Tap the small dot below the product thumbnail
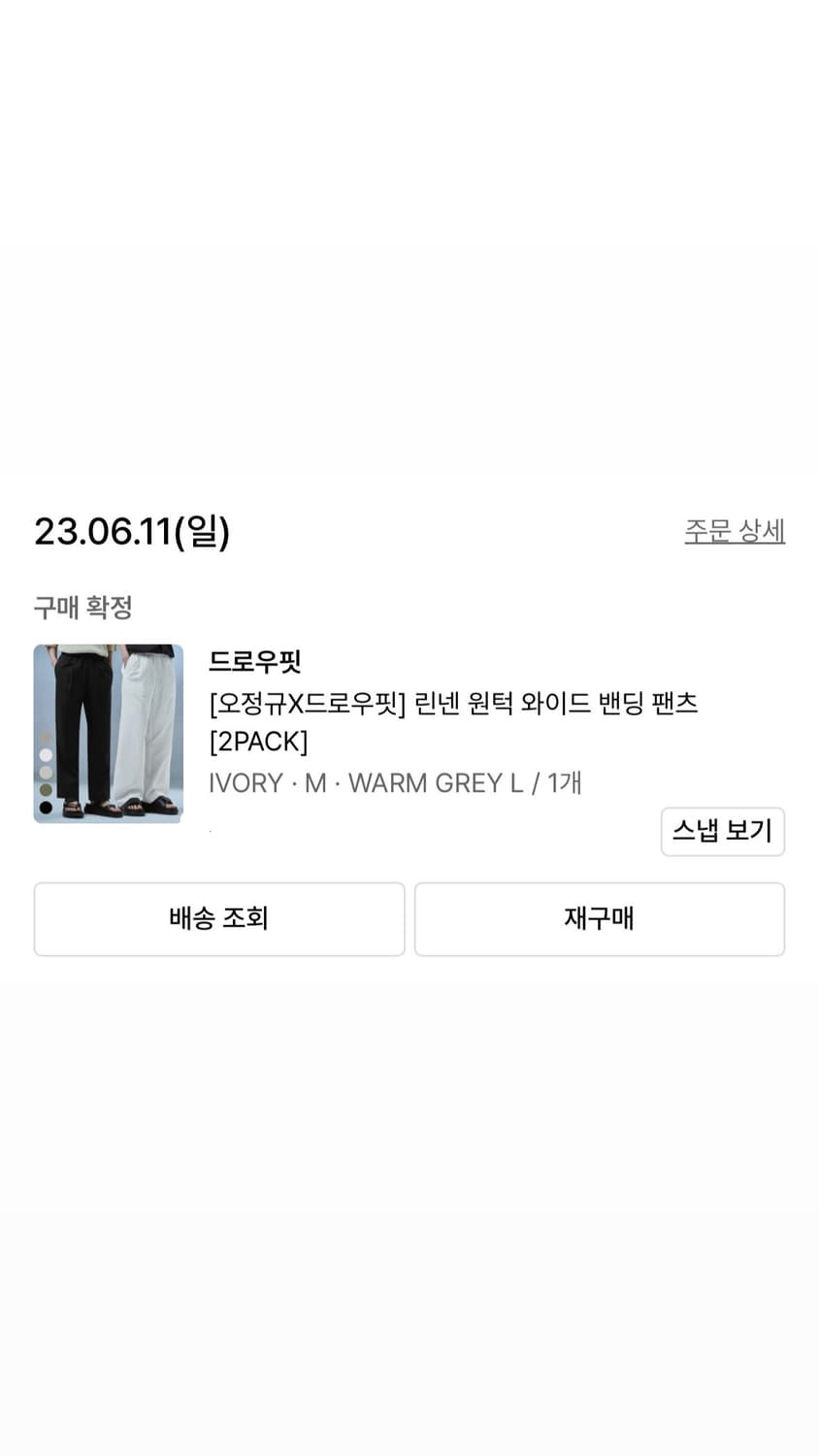This screenshot has width=819, height=1456. pos(208,832)
